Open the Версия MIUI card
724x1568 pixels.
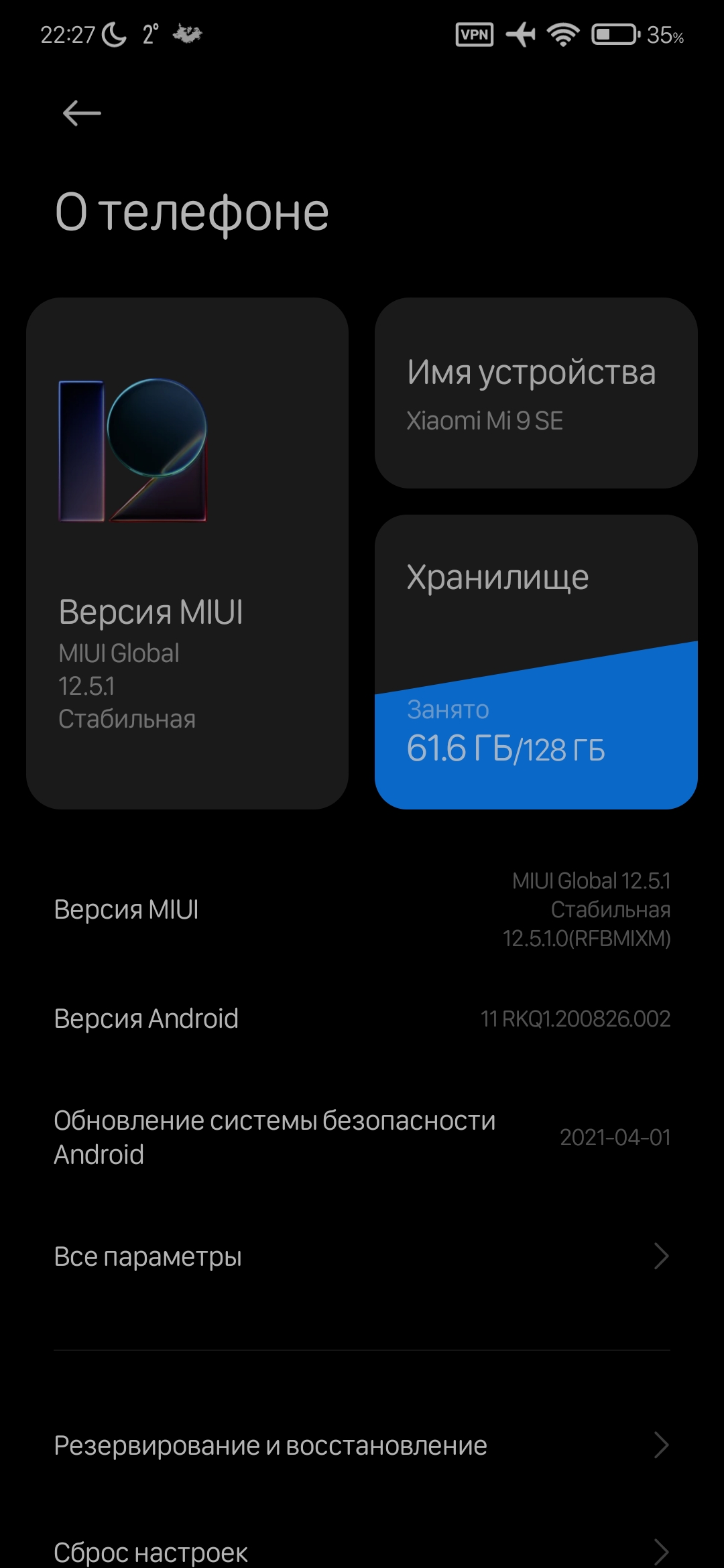coord(187,553)
